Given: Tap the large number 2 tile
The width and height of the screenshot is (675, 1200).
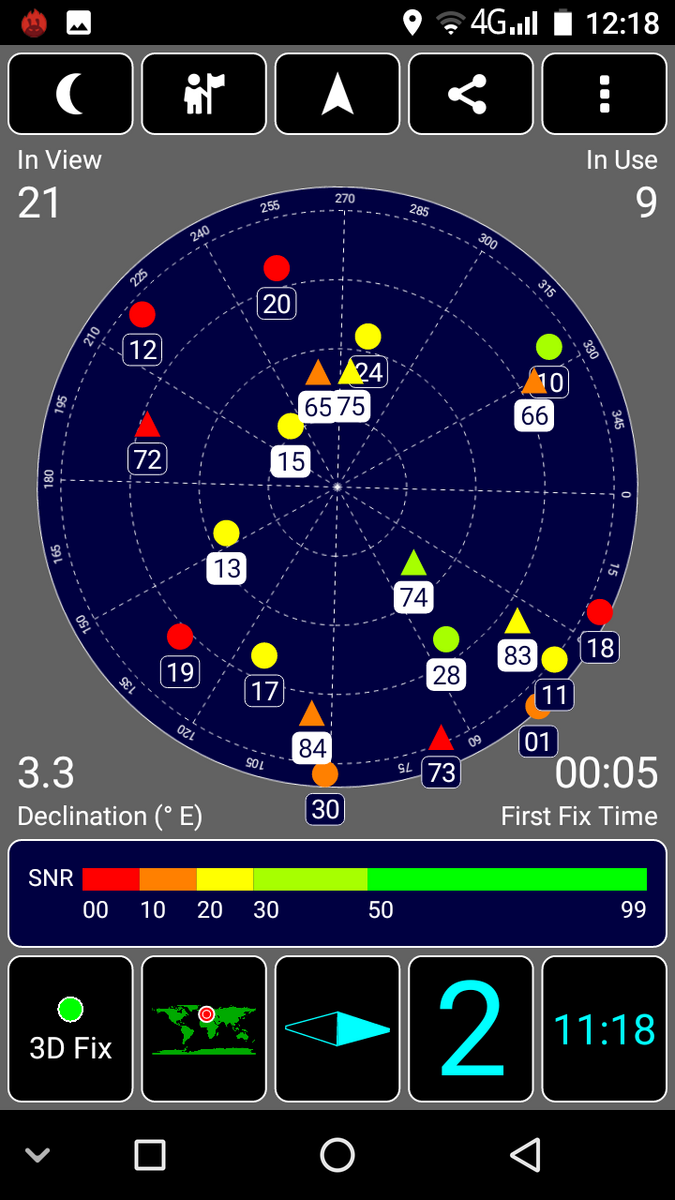Looking at the screenshot, I should pyautogui.click(x=471, y=1028).
